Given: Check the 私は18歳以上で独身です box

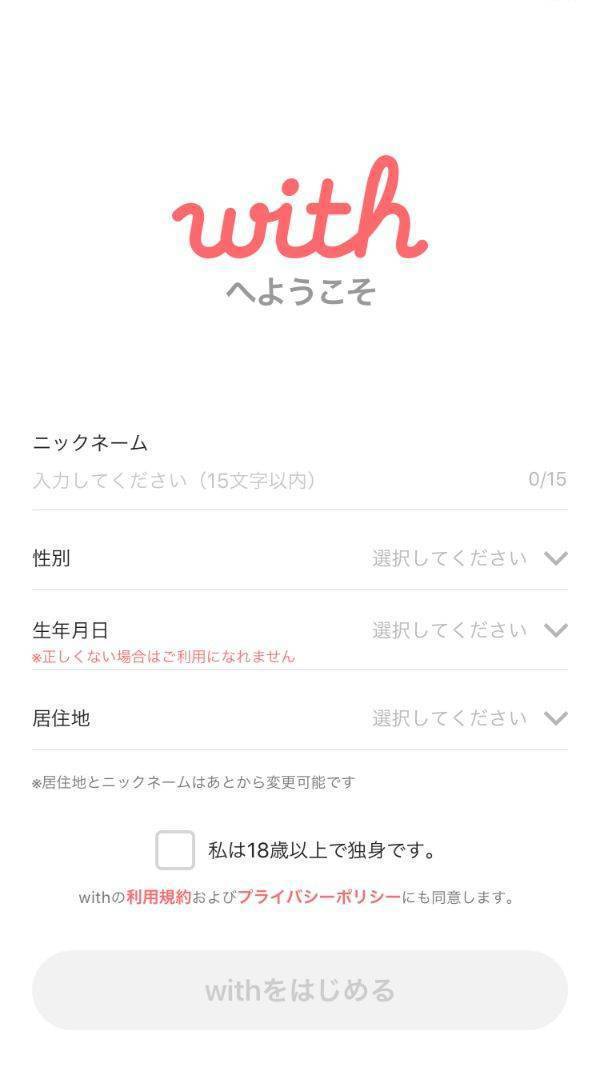Looking at the screenshot, I should (175, 851).
